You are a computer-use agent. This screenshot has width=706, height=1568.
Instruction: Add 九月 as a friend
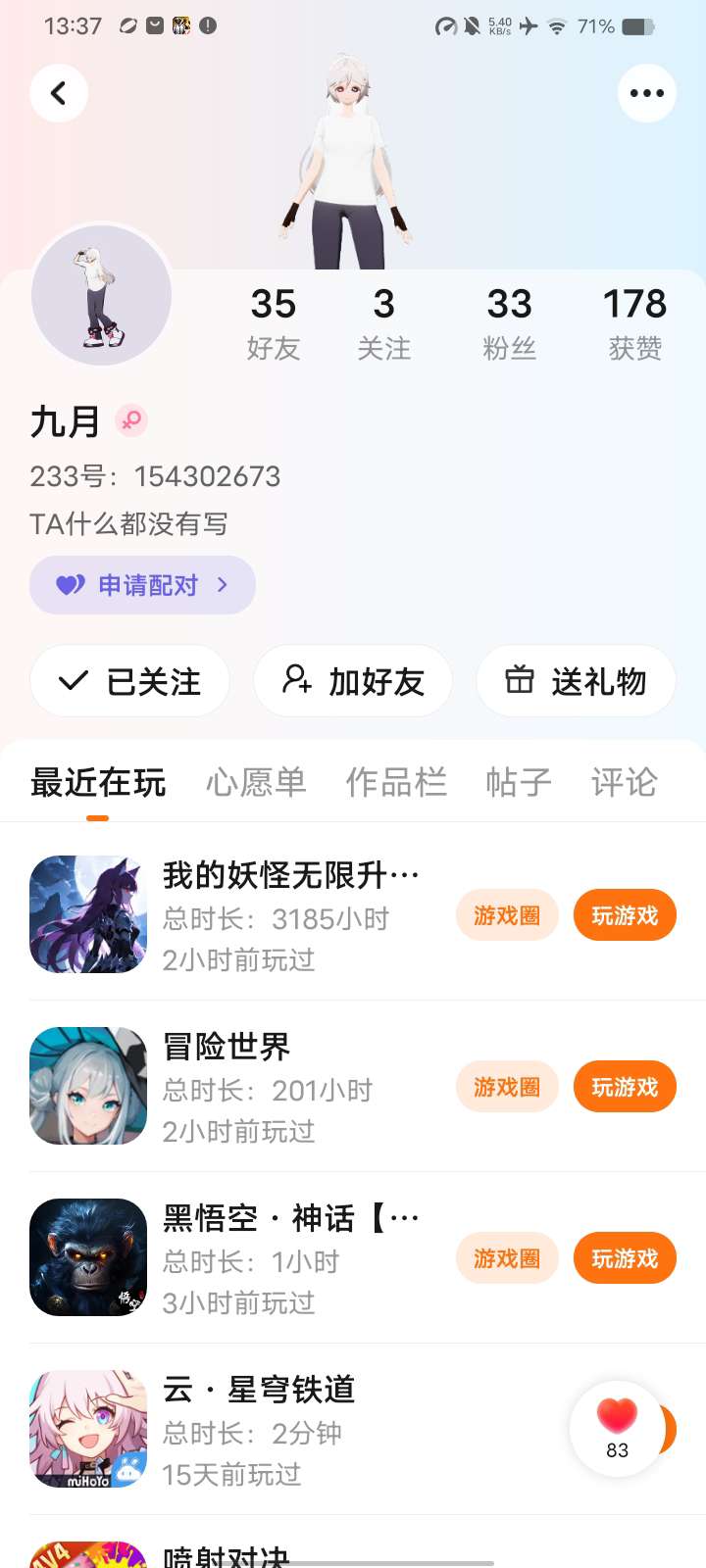point(353,681)
